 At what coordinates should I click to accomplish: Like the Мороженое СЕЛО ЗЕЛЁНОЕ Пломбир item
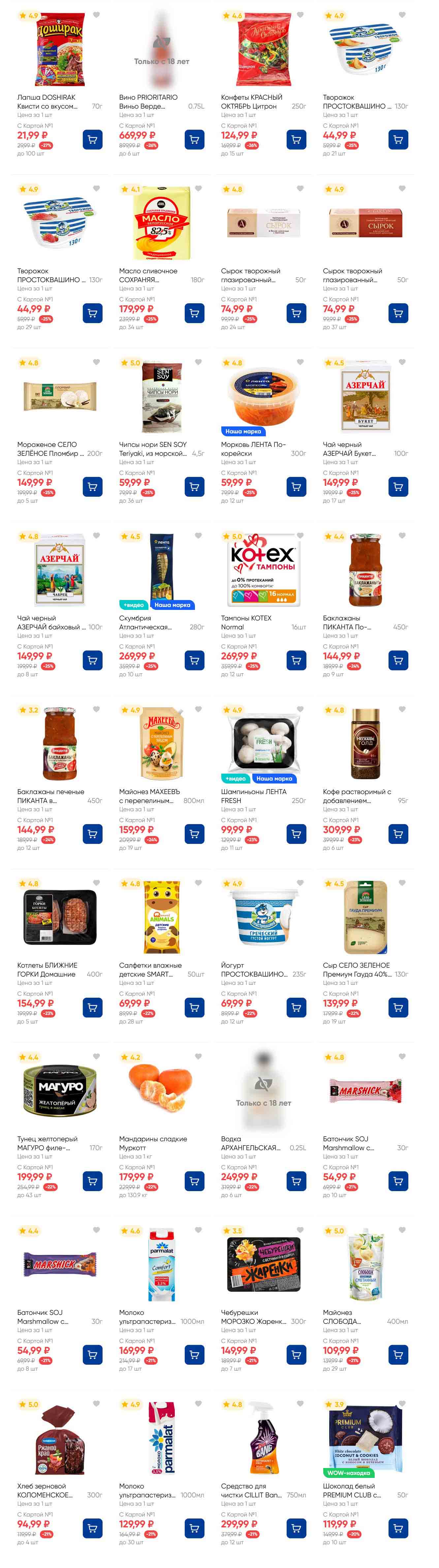(x=96, y=362)
